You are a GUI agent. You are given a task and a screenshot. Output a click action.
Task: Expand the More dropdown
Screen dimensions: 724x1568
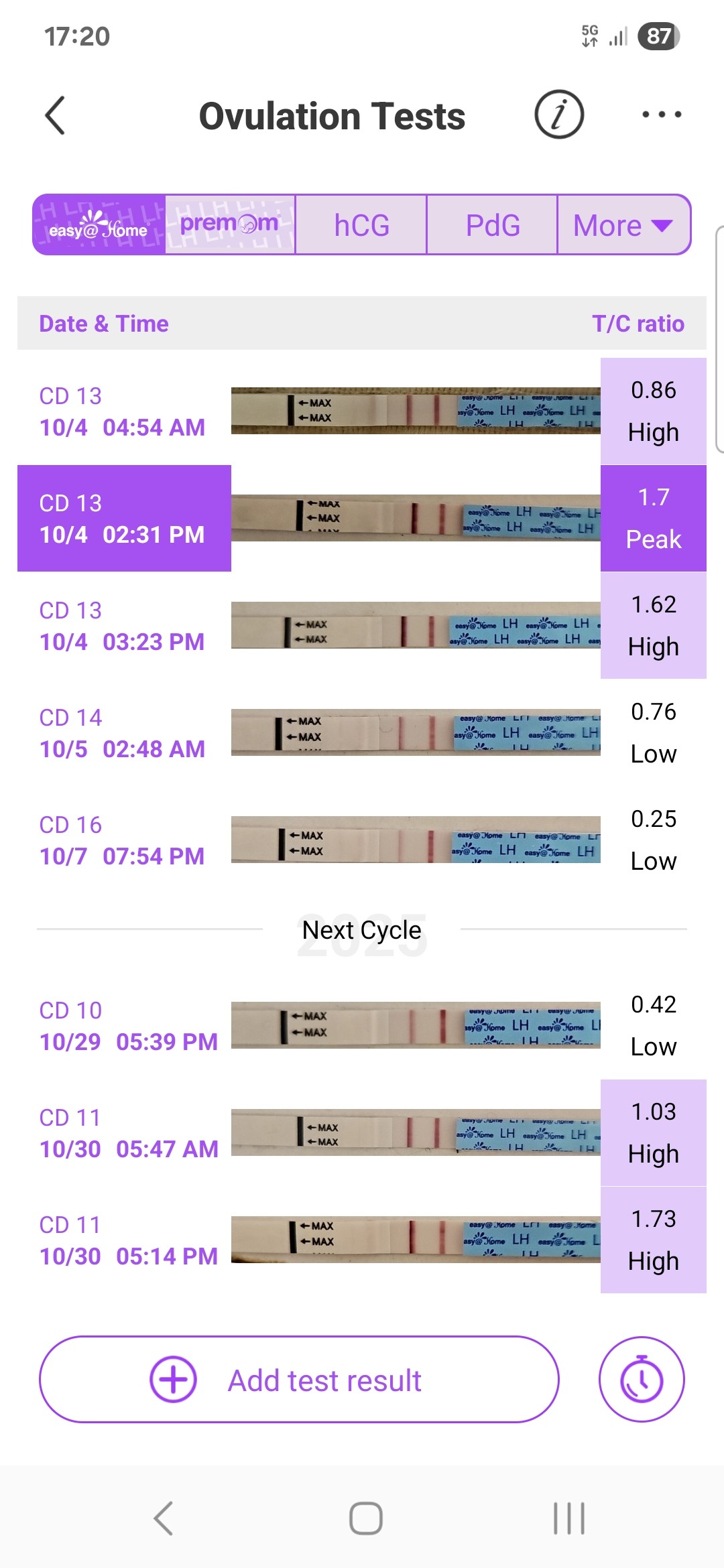tap(623, 225)
